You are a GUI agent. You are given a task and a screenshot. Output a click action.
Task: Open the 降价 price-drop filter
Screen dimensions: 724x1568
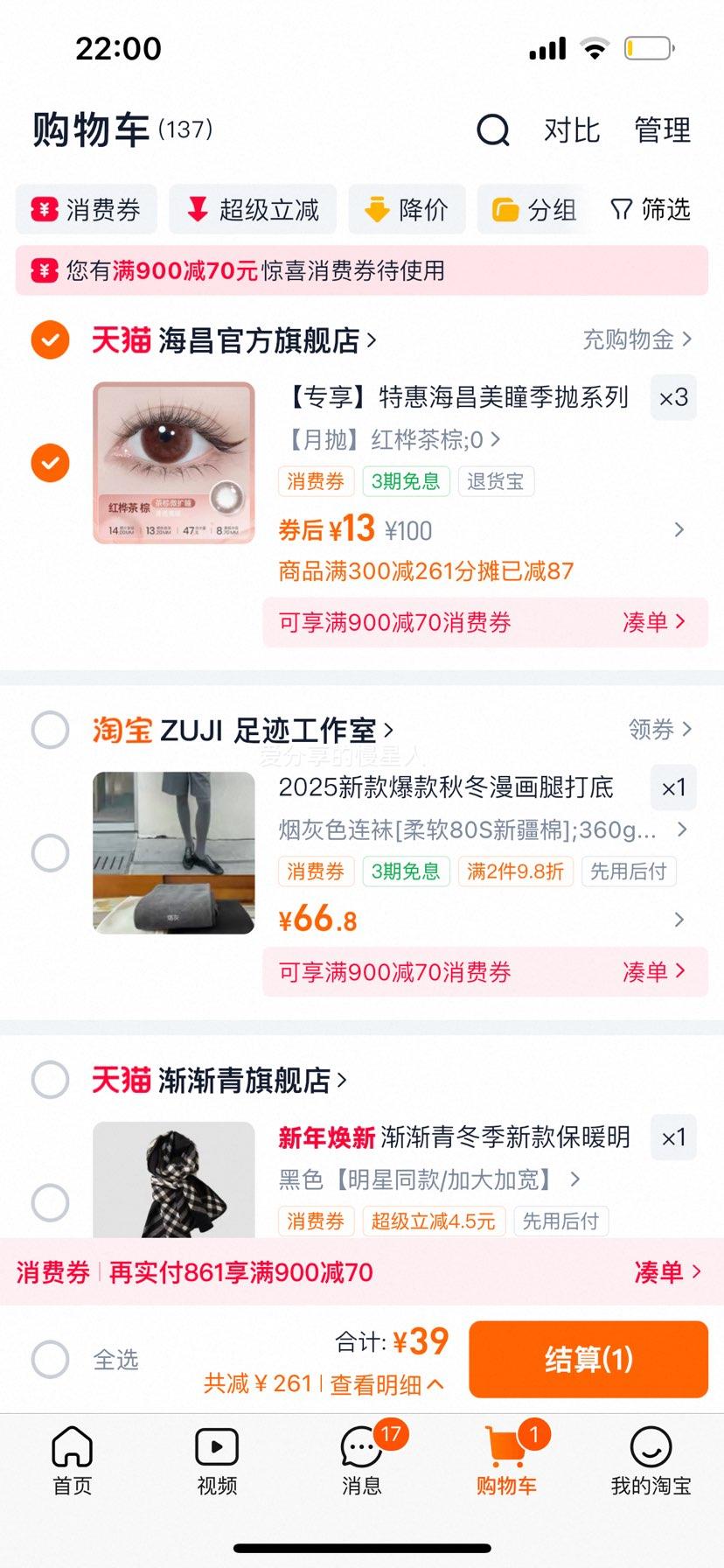tap(407, 210)
